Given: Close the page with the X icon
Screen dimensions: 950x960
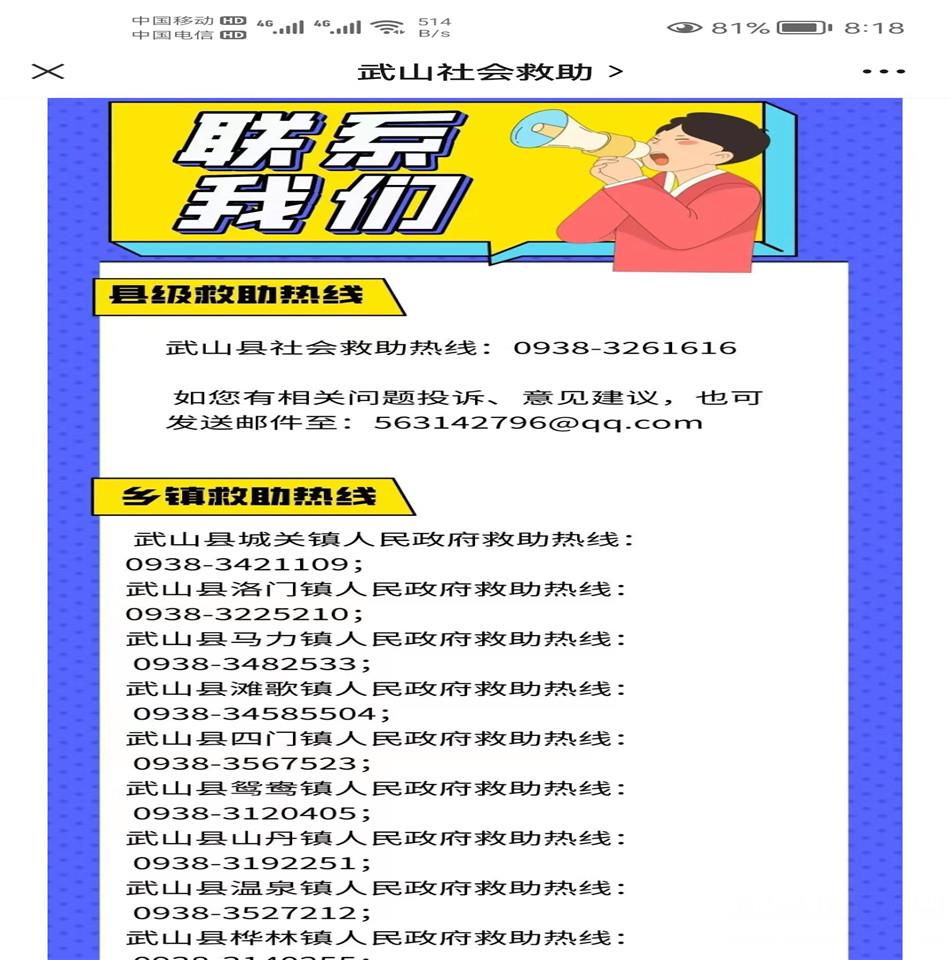Looking at the screenshot, I should [x=48, y=71].
